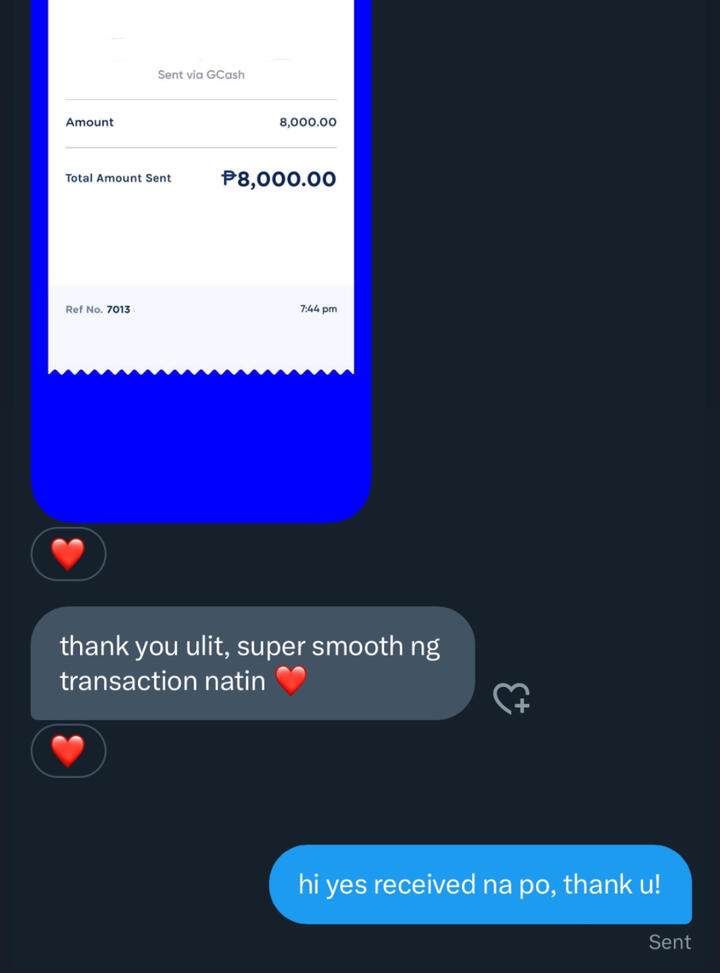Tap the heart reaction under the receipt image

68,553
